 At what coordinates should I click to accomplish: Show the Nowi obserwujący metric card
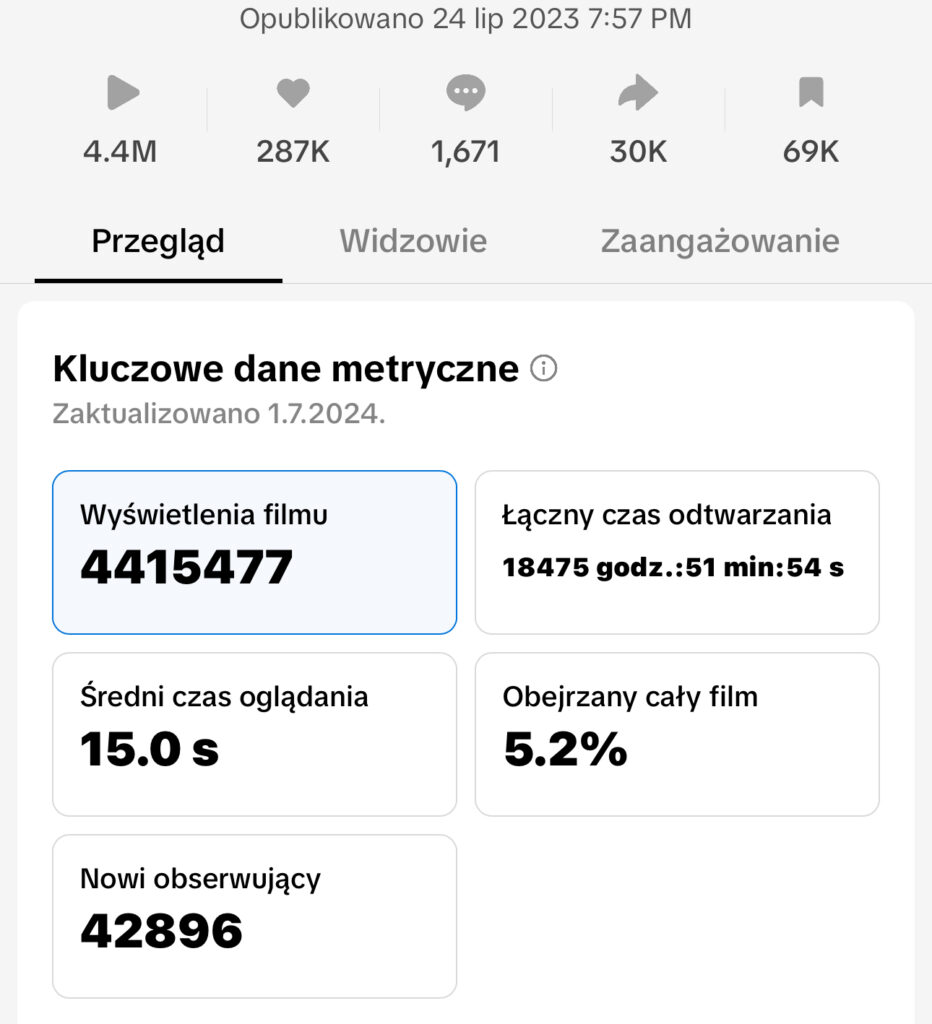tap(254, 916)
